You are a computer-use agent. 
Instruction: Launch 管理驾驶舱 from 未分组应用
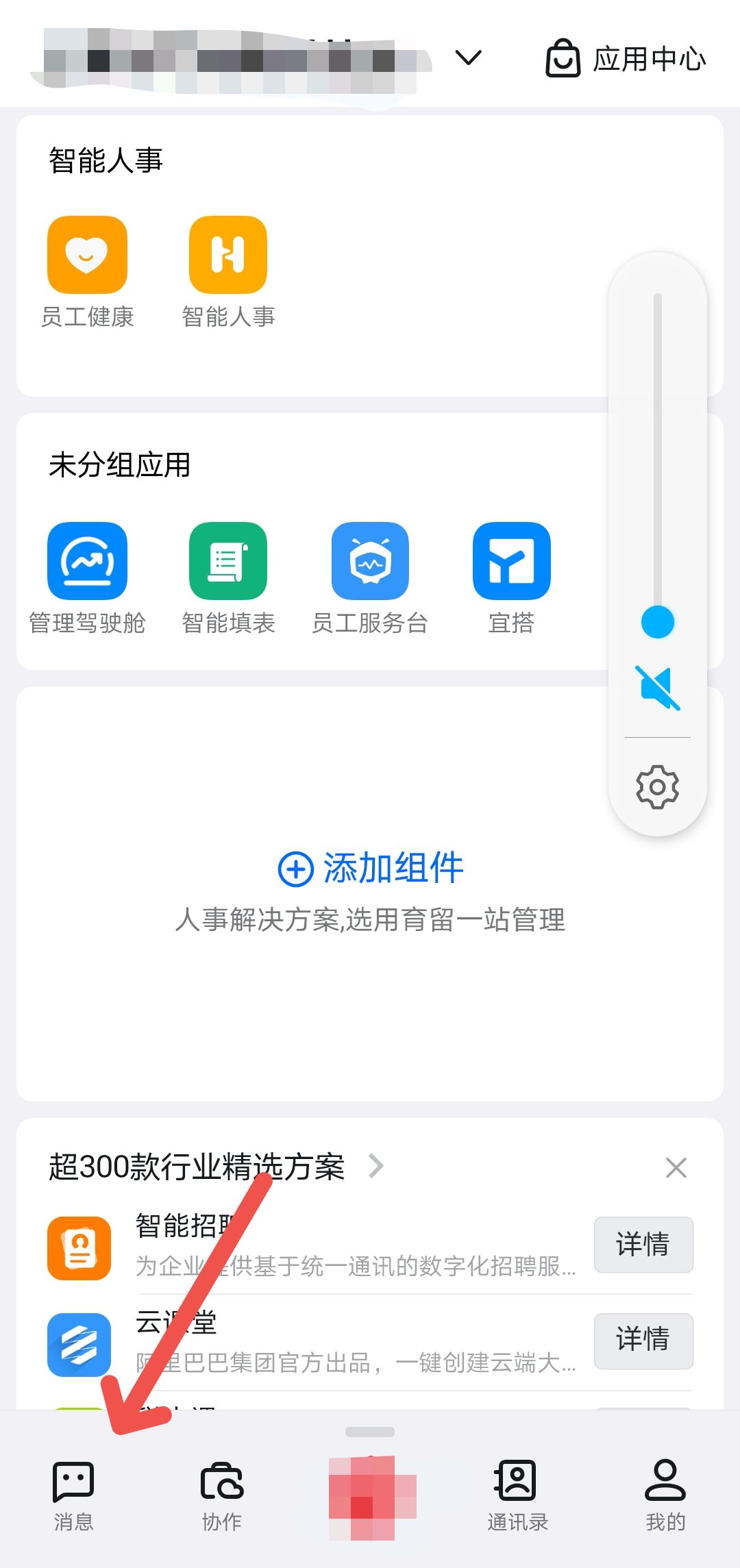[x=88, y=561]
